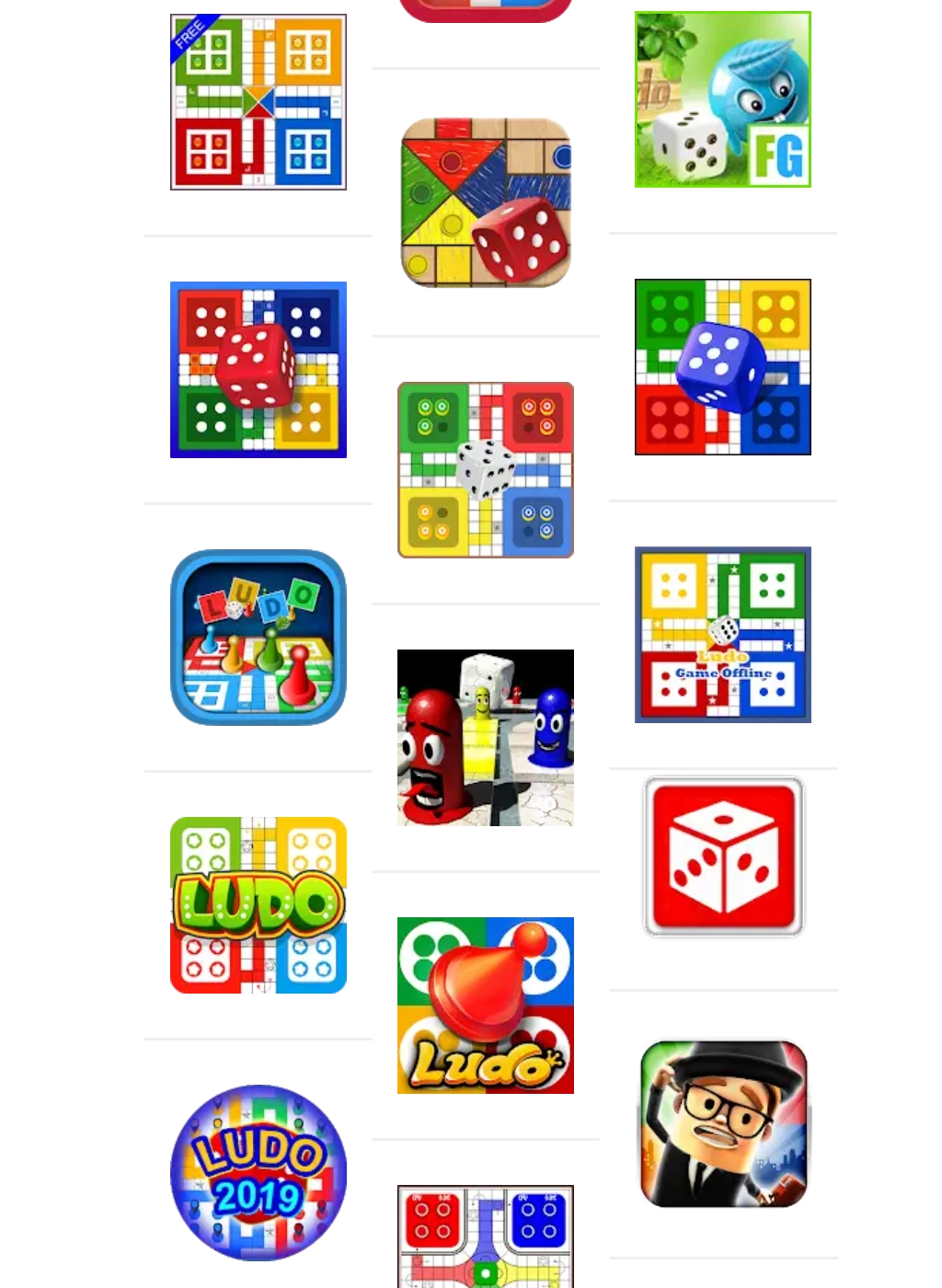Open the Ludo board with white dice
942x1288 pixels.
coord(486,470)
